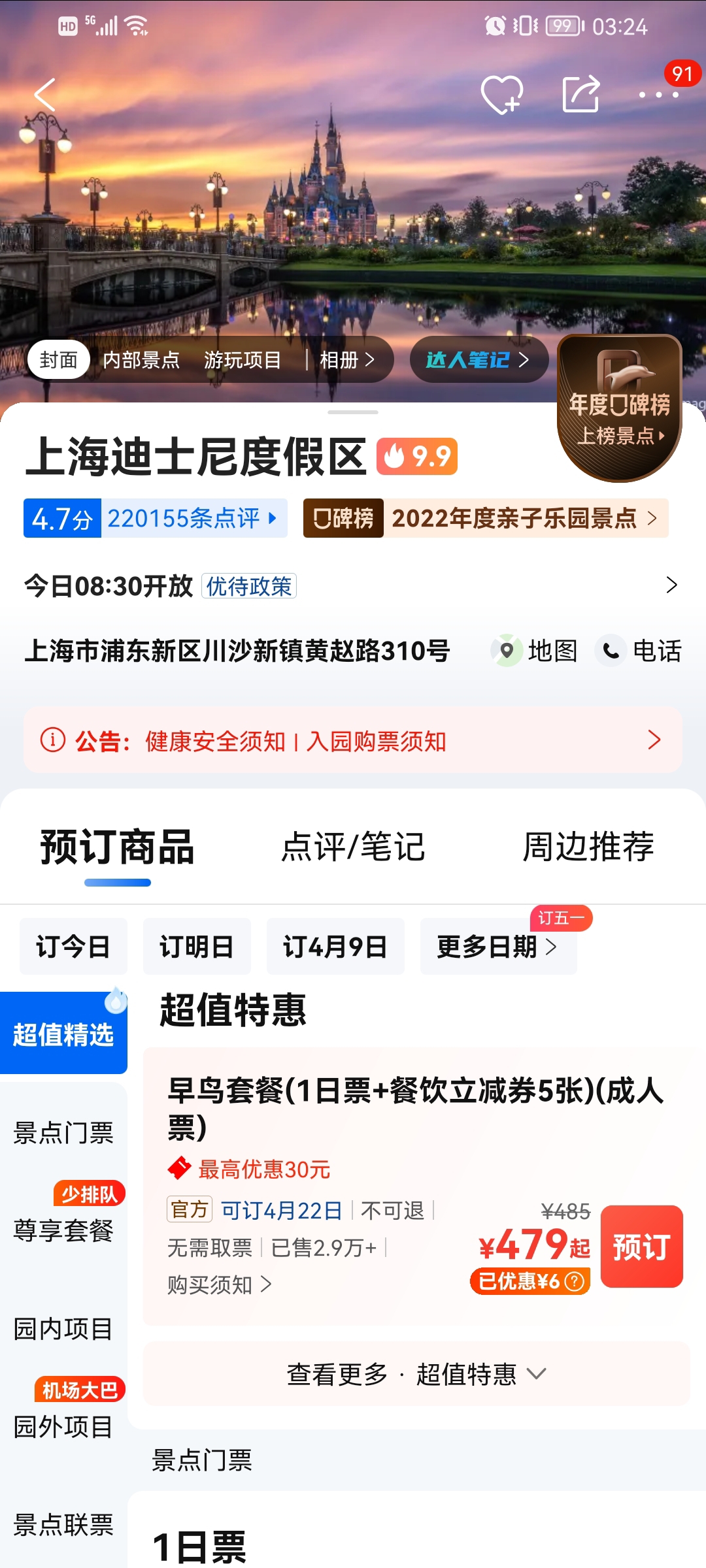Switch to 点评/笔记 tab

[353, 847]
